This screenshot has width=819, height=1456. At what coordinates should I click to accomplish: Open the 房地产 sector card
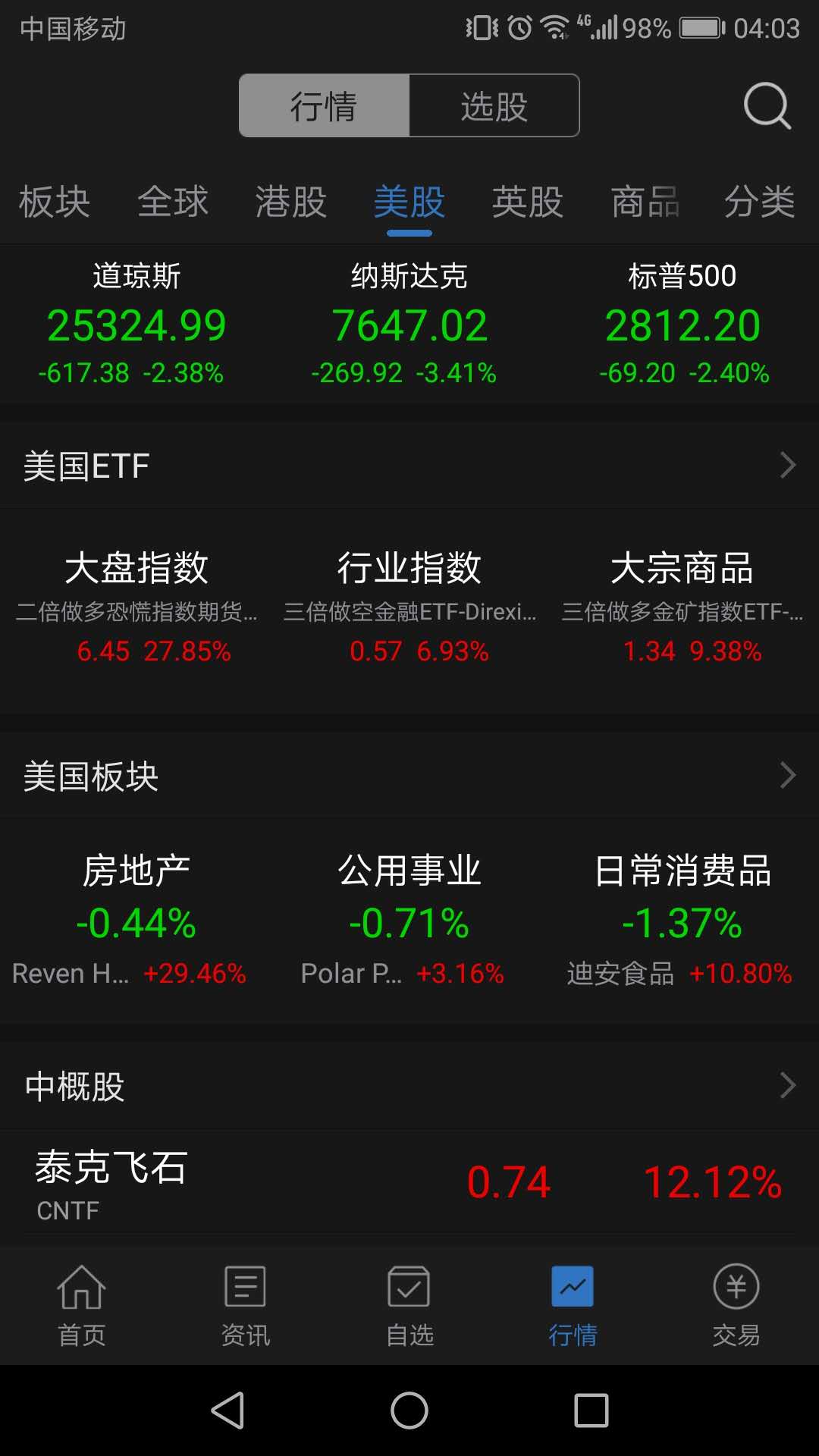[x=136, y=919]
